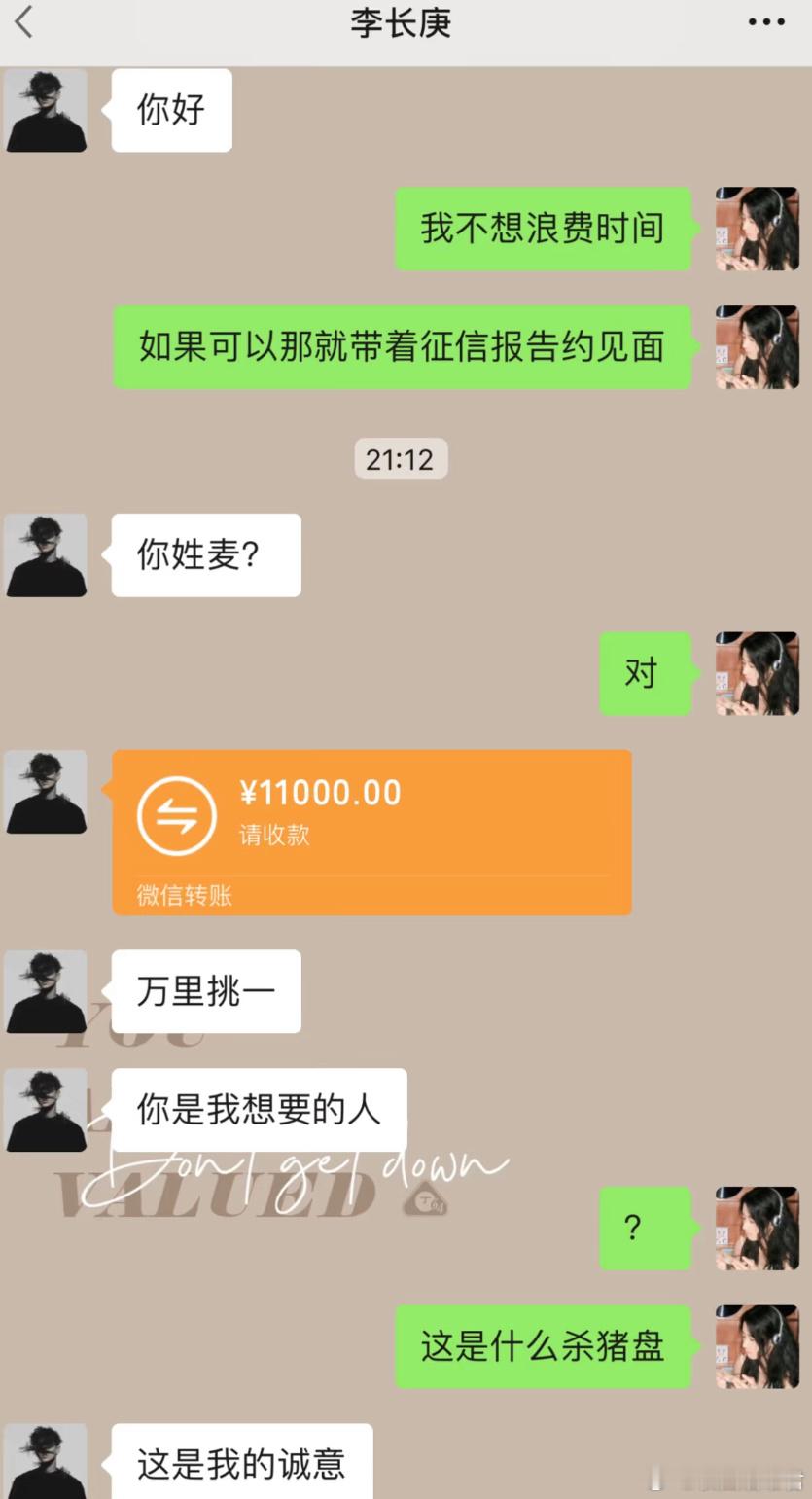Click the "你是我想要的人" bubble

click(256, 1109)
